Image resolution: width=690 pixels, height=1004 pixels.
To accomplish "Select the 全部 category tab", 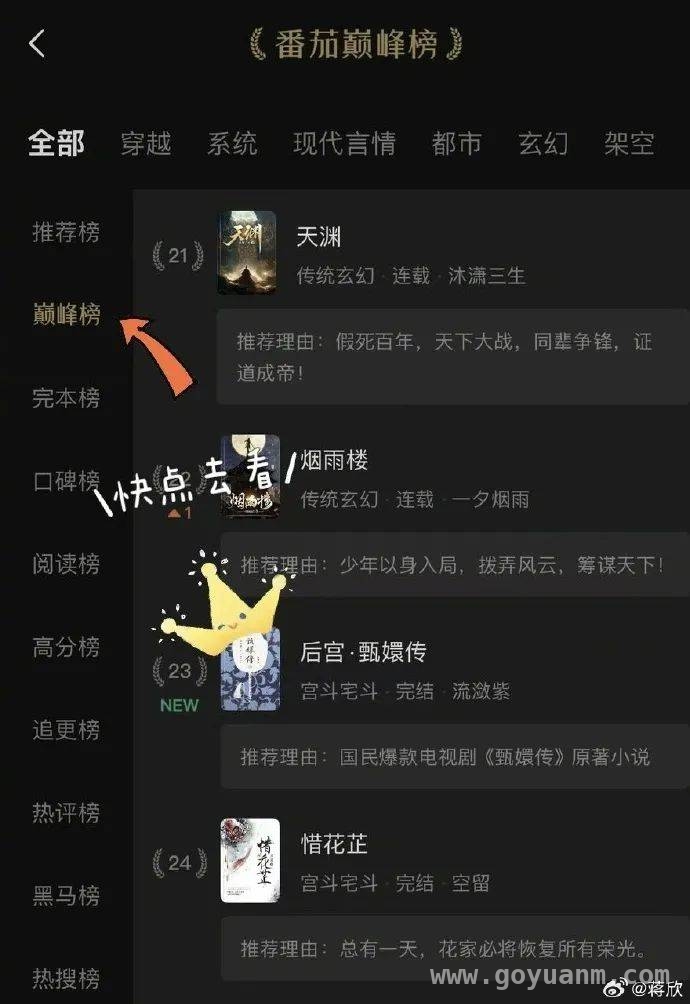I will click(56, 143).
